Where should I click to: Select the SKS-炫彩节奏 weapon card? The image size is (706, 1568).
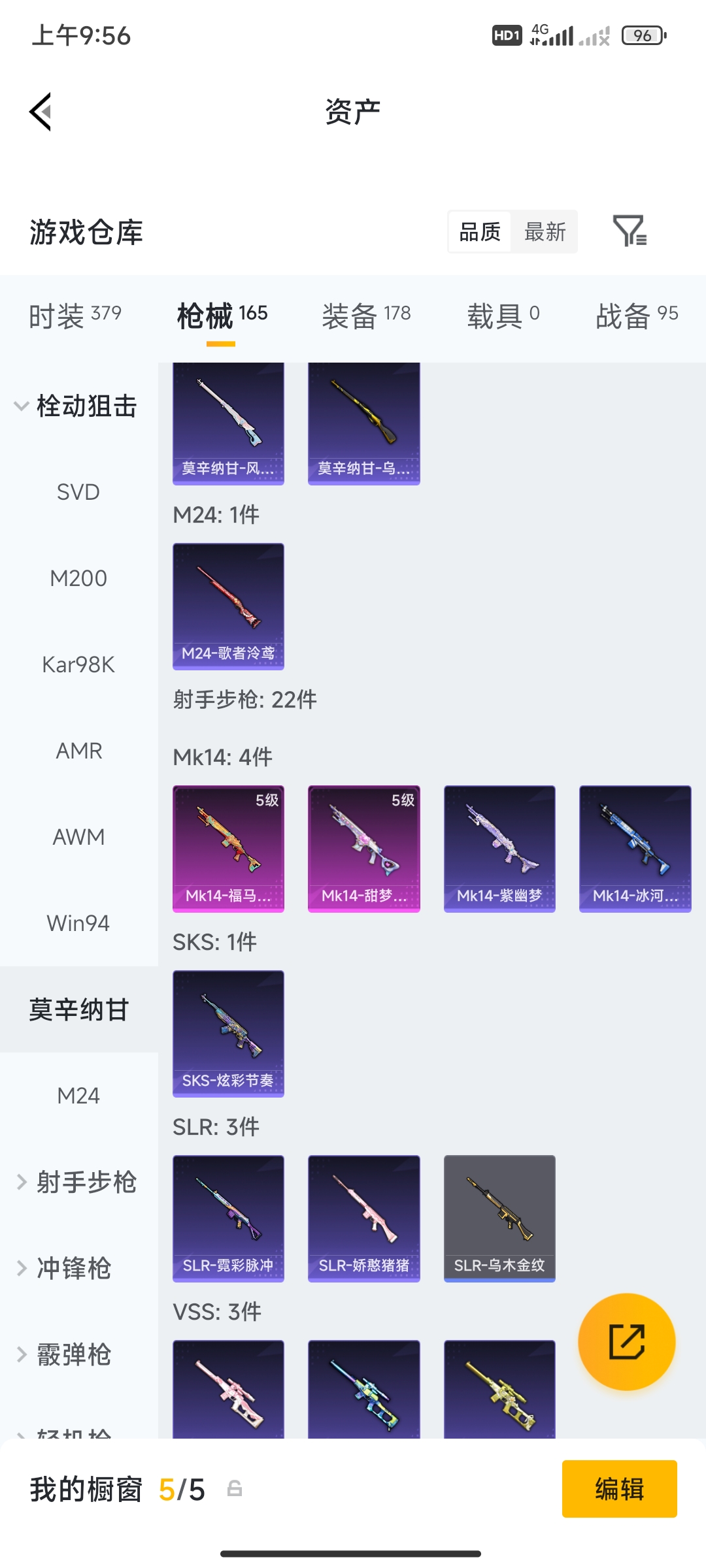[x=227, y=1034]
